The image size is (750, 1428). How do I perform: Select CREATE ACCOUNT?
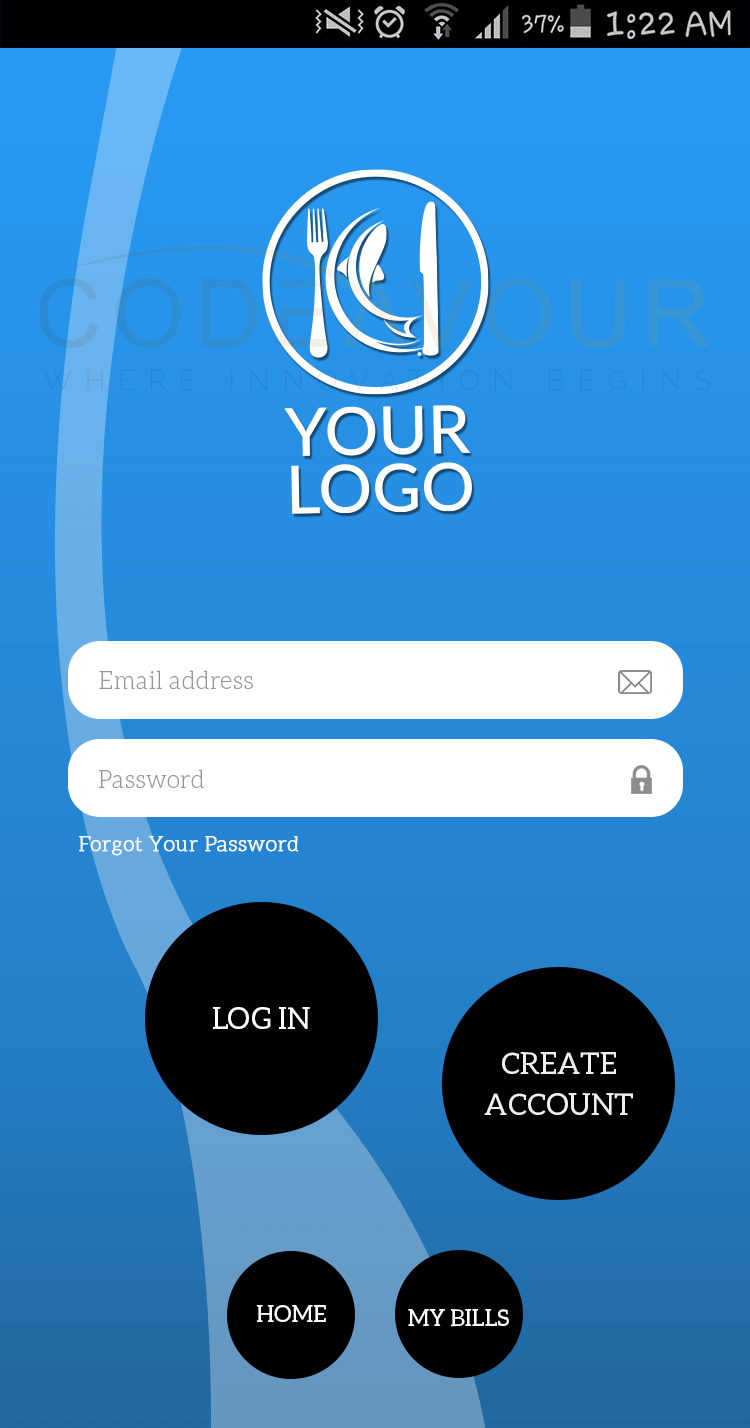coord(558,1083)
